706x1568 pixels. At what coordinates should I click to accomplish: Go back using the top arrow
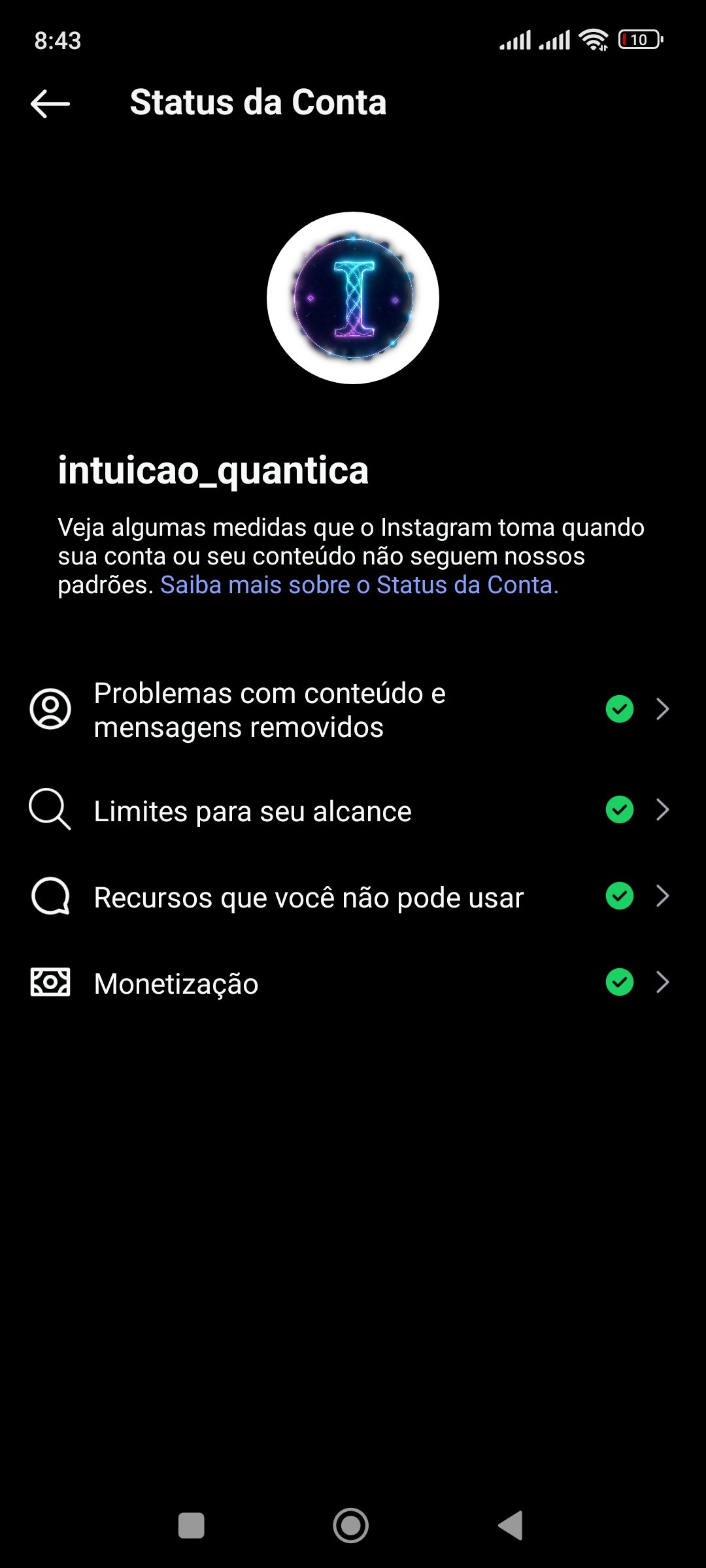(50, 103)
